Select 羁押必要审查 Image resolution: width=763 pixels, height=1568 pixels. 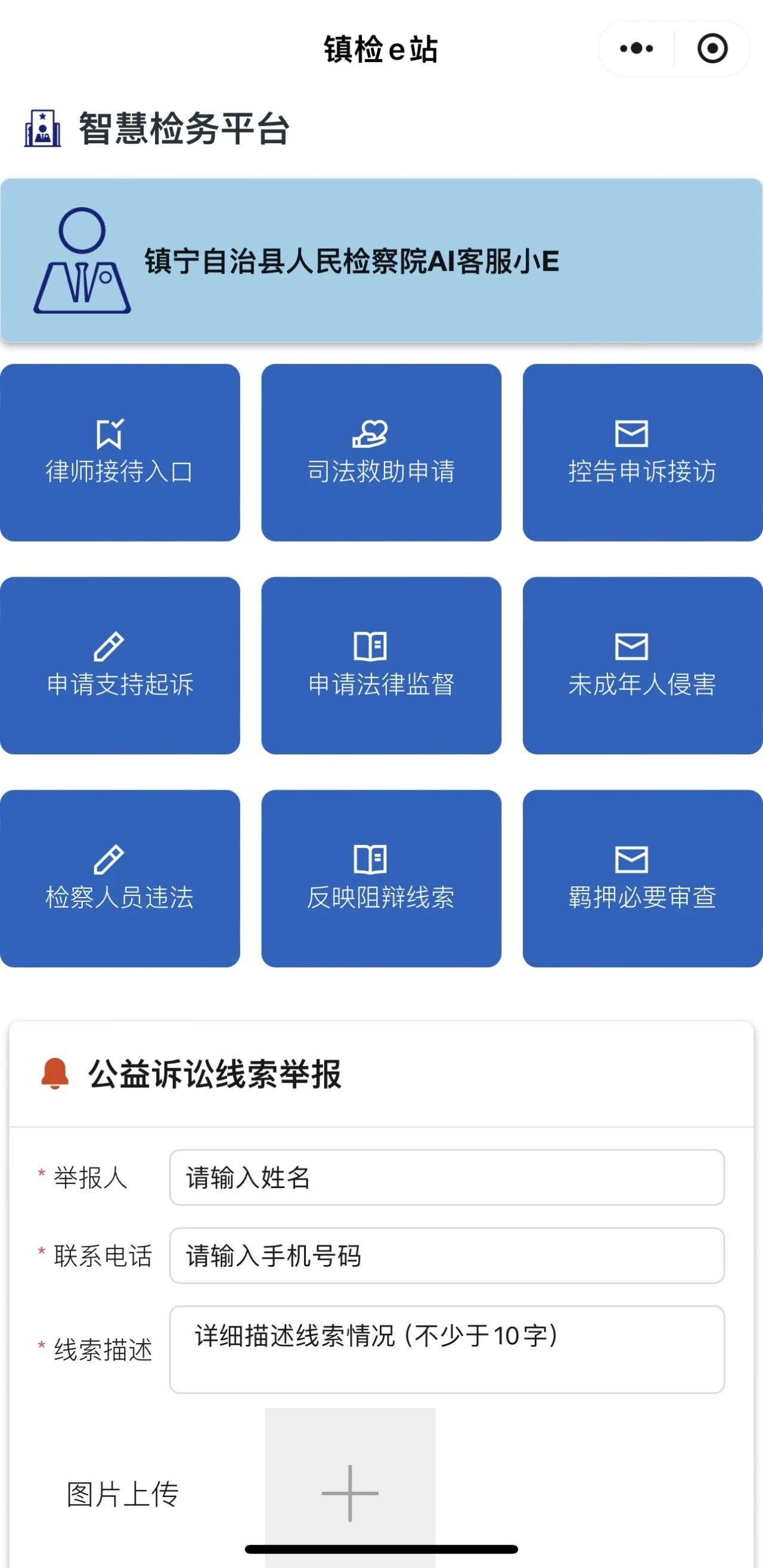642,879
